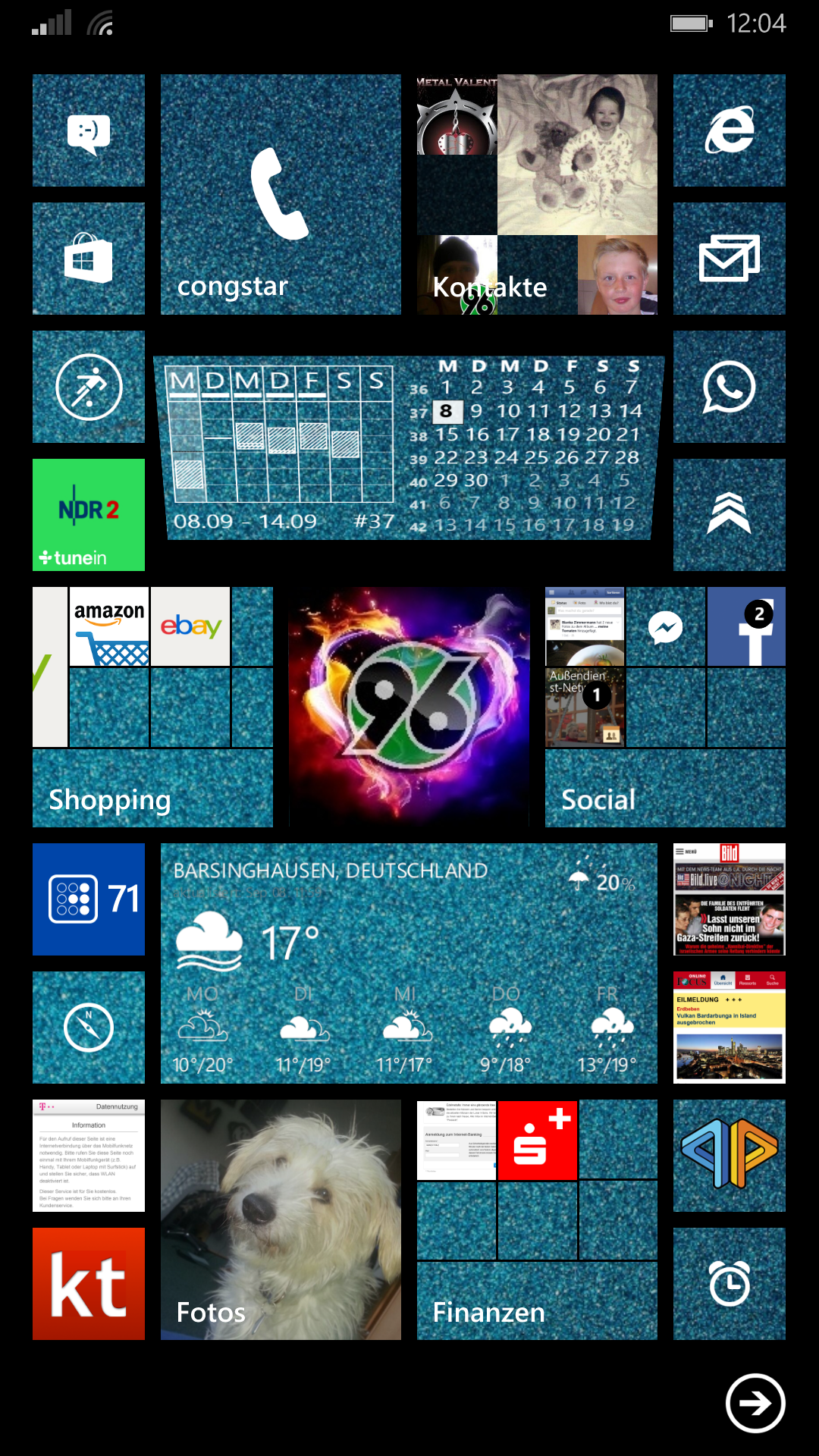Image resolution: width=819 pixels, height=1456 pixels.
Task: Open the Bild news tile
Action: [x=730, y=899]
